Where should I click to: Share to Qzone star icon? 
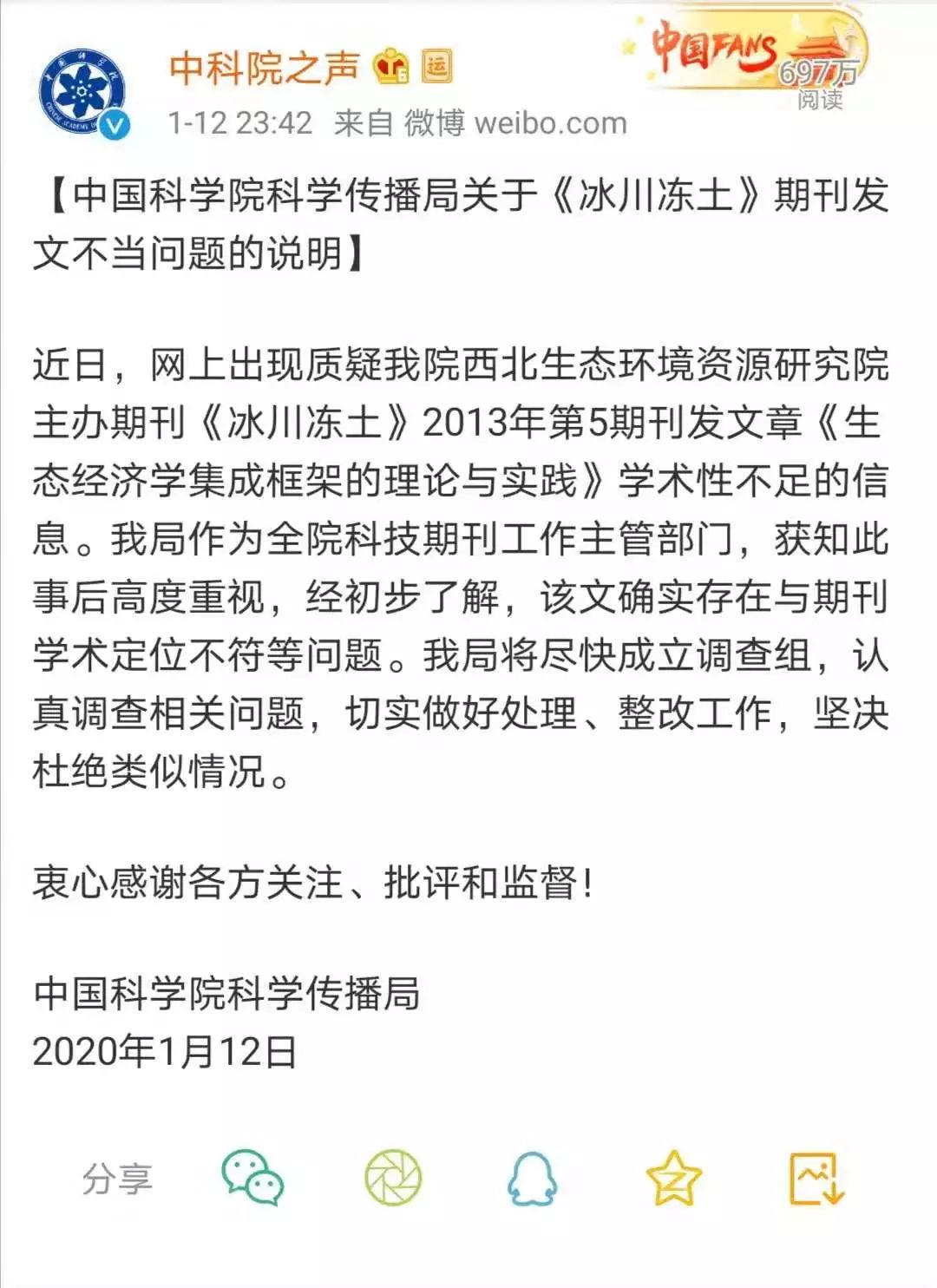[x=674, y=1178]
